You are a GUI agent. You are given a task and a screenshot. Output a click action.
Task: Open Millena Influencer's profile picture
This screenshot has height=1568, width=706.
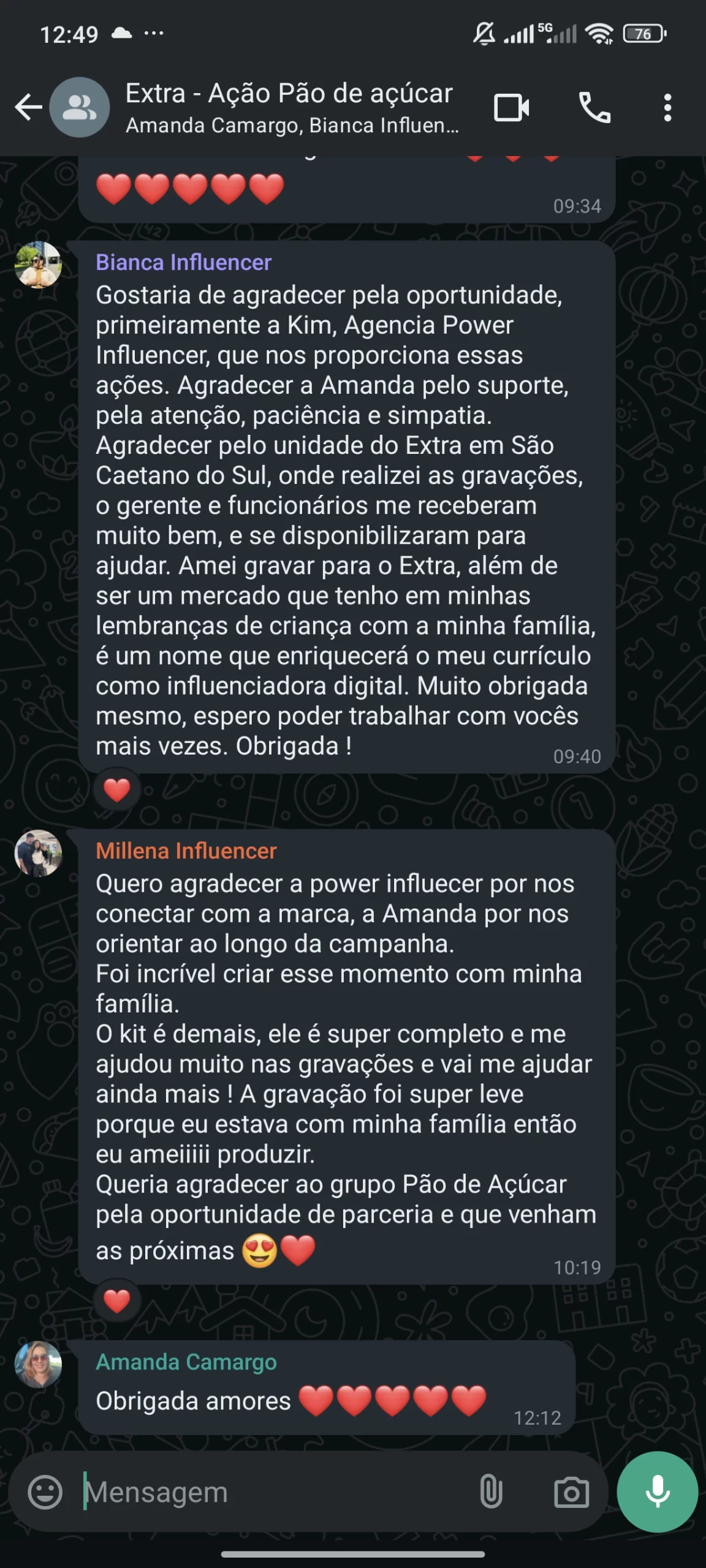(38, 853)
